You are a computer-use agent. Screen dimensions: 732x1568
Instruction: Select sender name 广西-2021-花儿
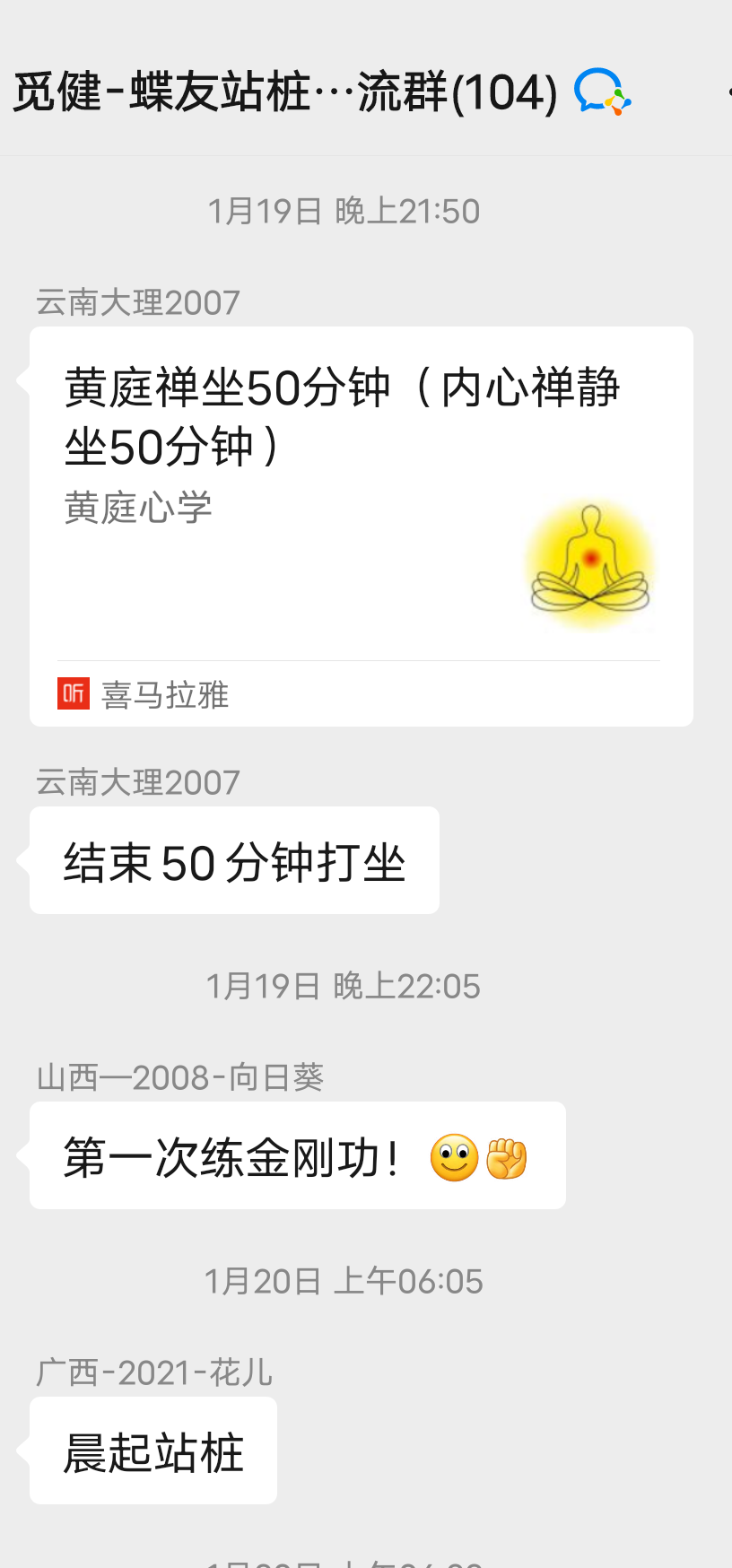click(x=152, y=1372)
